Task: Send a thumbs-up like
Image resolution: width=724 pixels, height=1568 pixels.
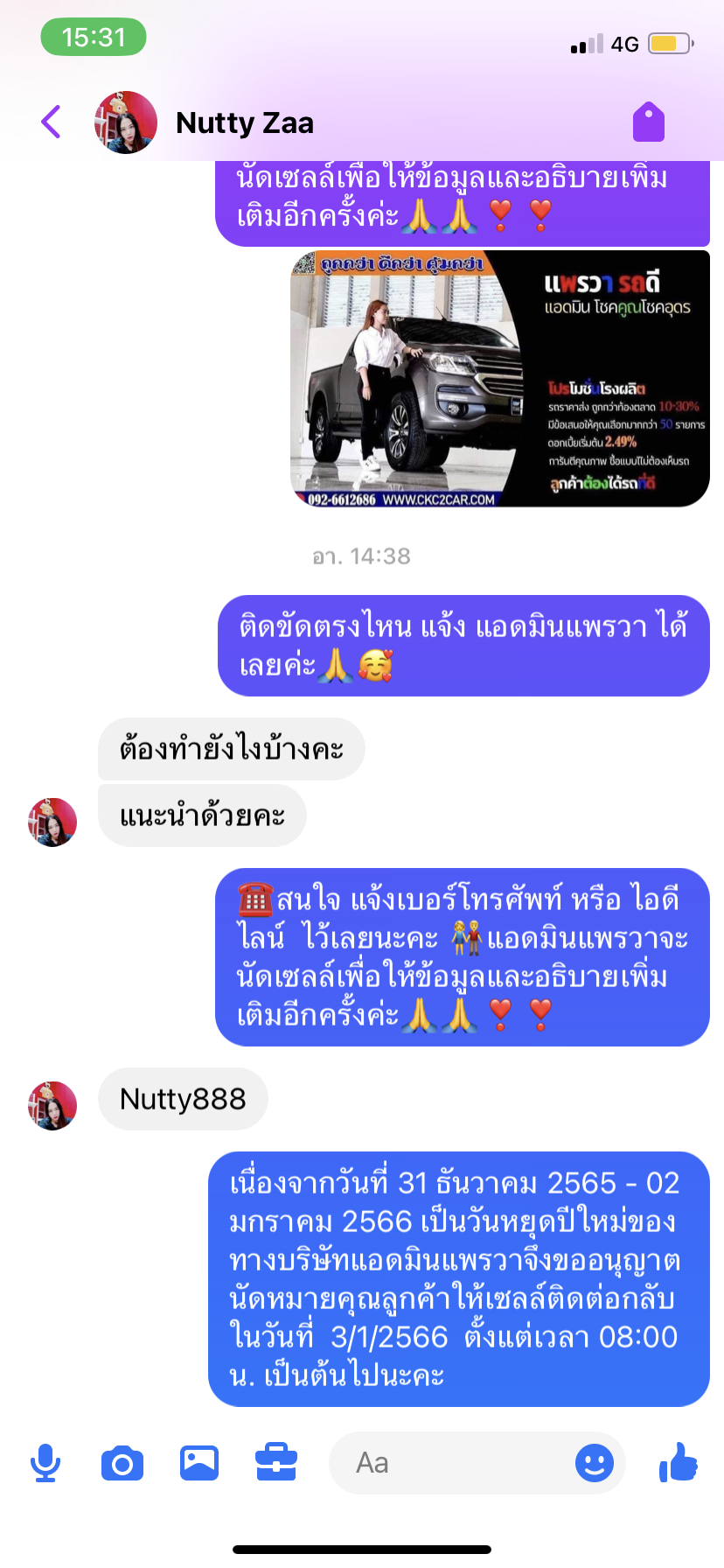Action: 679,1461
